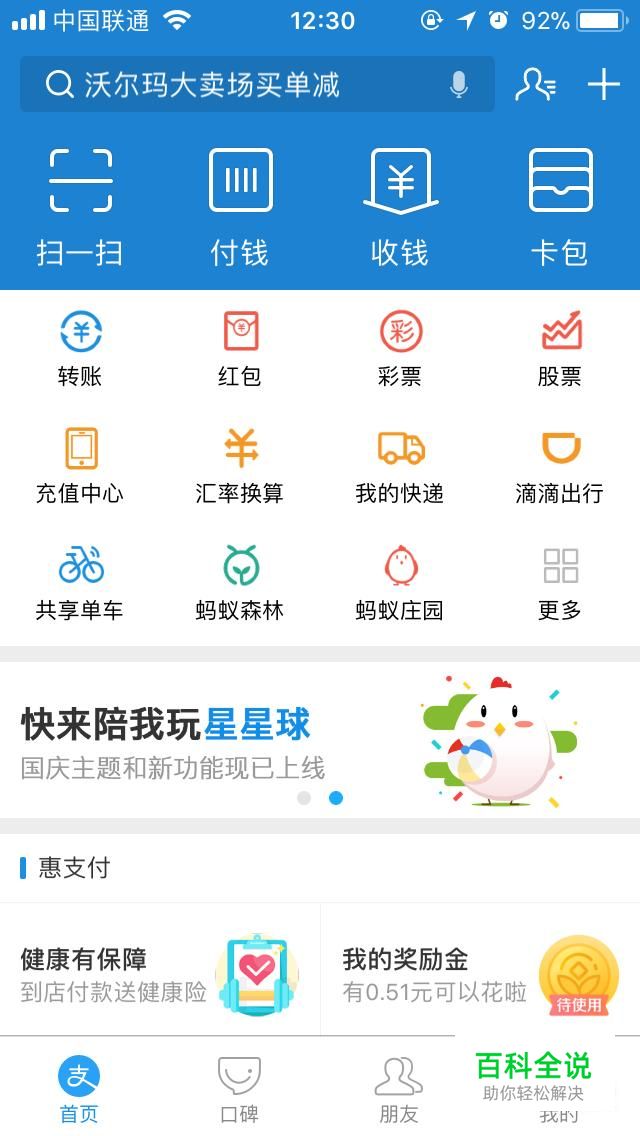The width and height of the screenshot is (640, 1136).
Task: Switch to the 口碑 tab
Action: [x=239, y=1088]
